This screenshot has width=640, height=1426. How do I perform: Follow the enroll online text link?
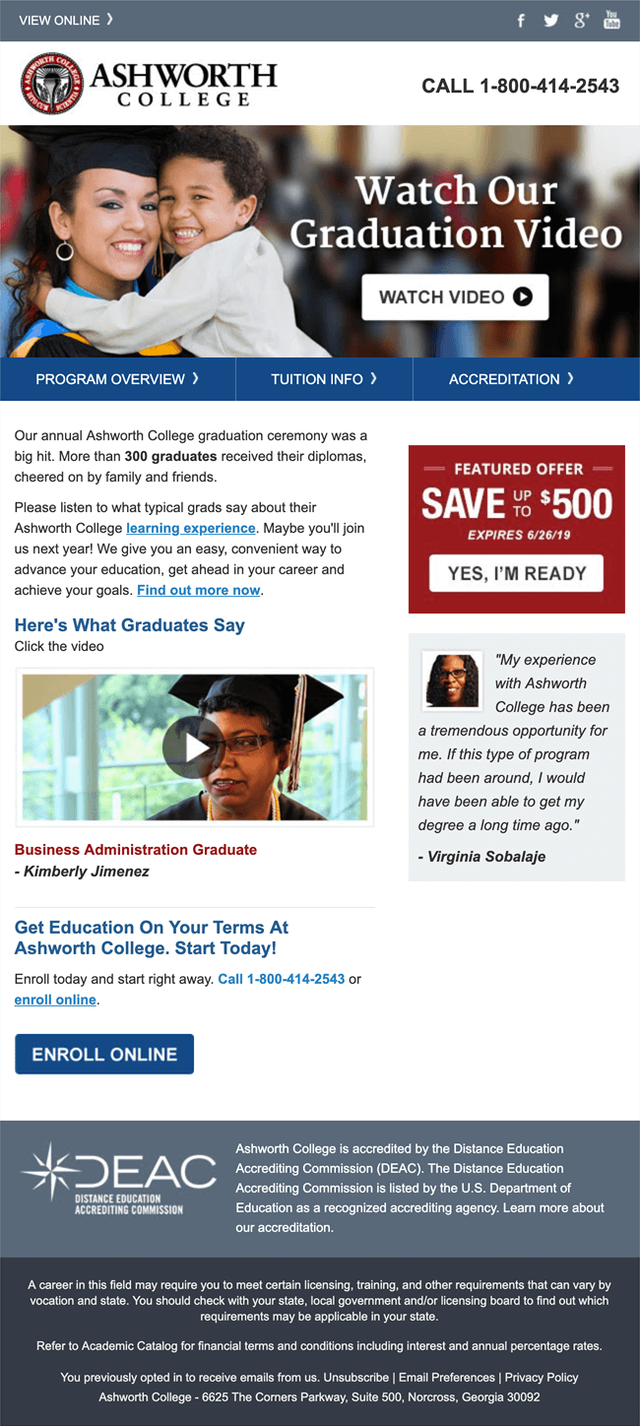tap(55, 999)
